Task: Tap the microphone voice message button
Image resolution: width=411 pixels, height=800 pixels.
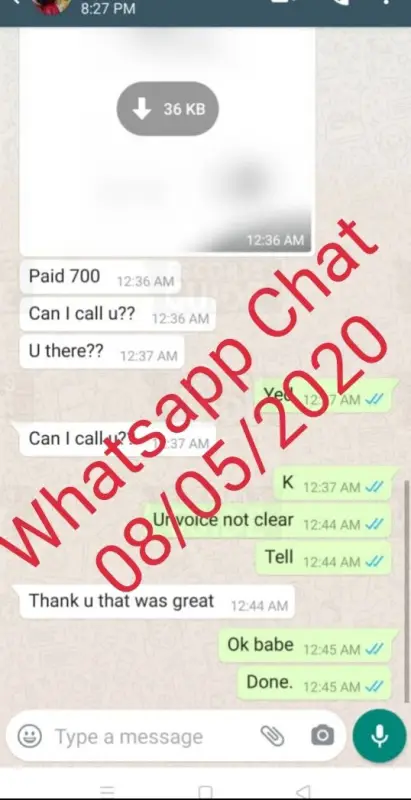Action: click(379, 736)
